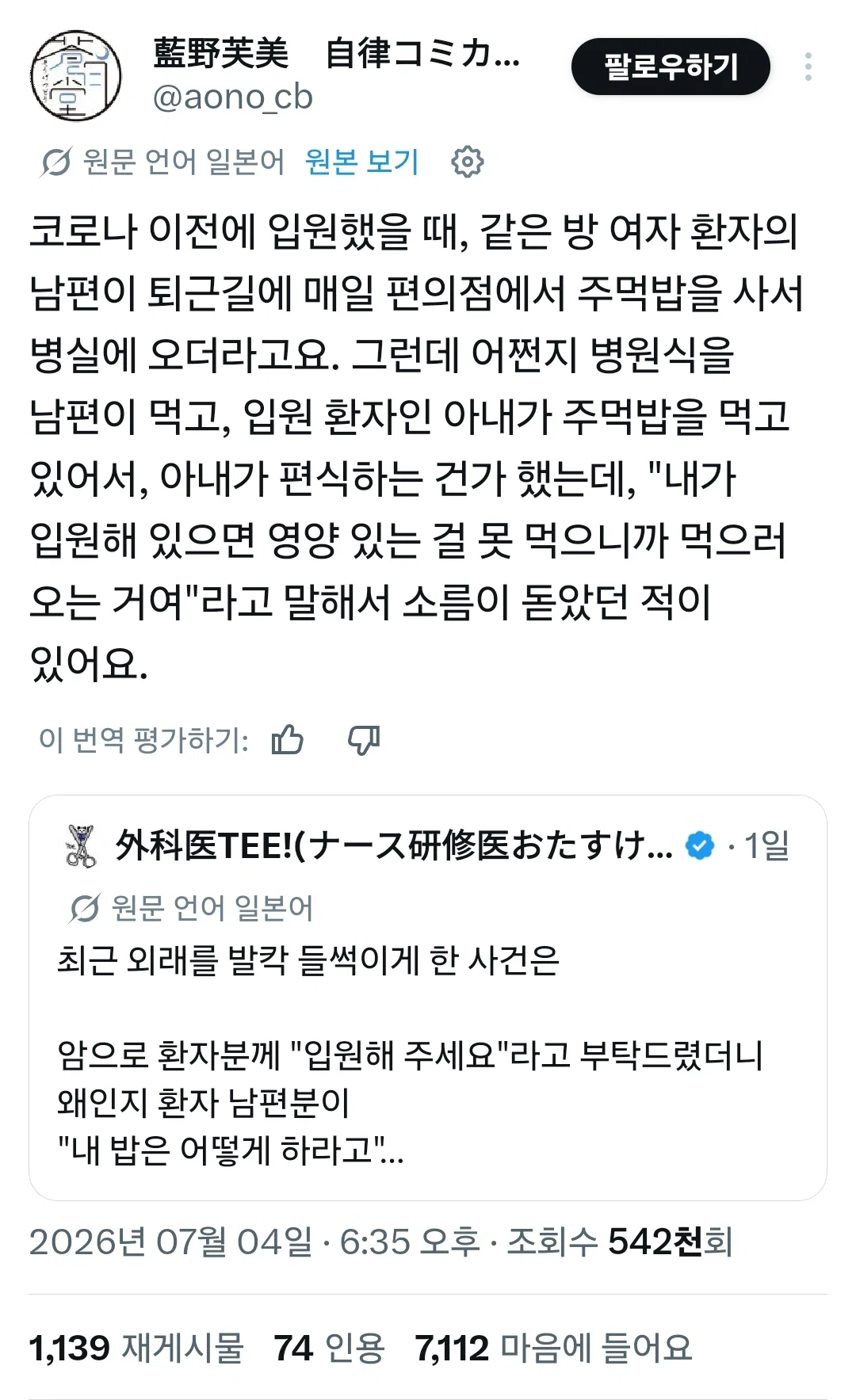Rate the translation with thumbs up
856x1400 pixels.
tap(287, 740)
